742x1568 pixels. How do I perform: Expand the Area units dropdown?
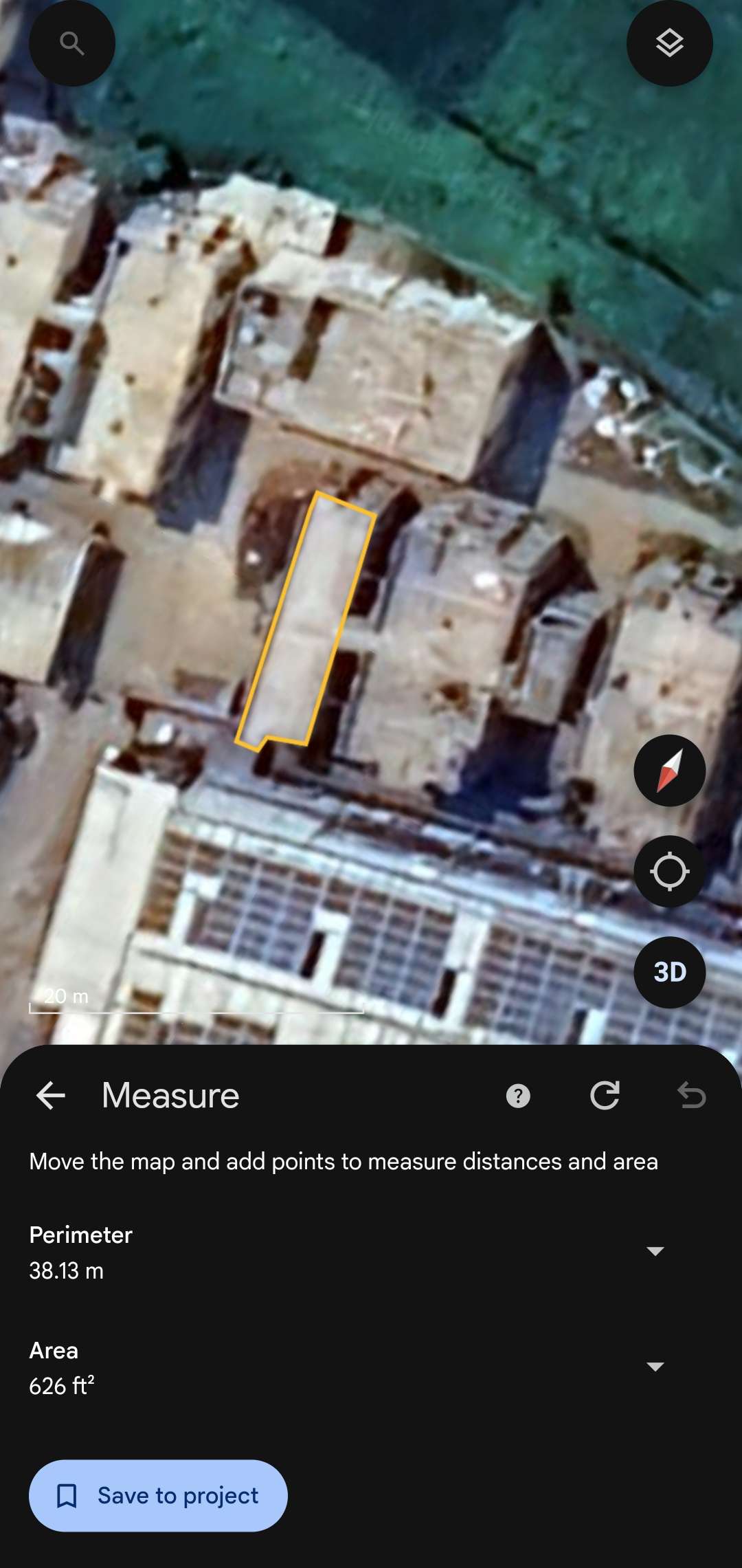pyautogui.click(x=655, y=1367)
